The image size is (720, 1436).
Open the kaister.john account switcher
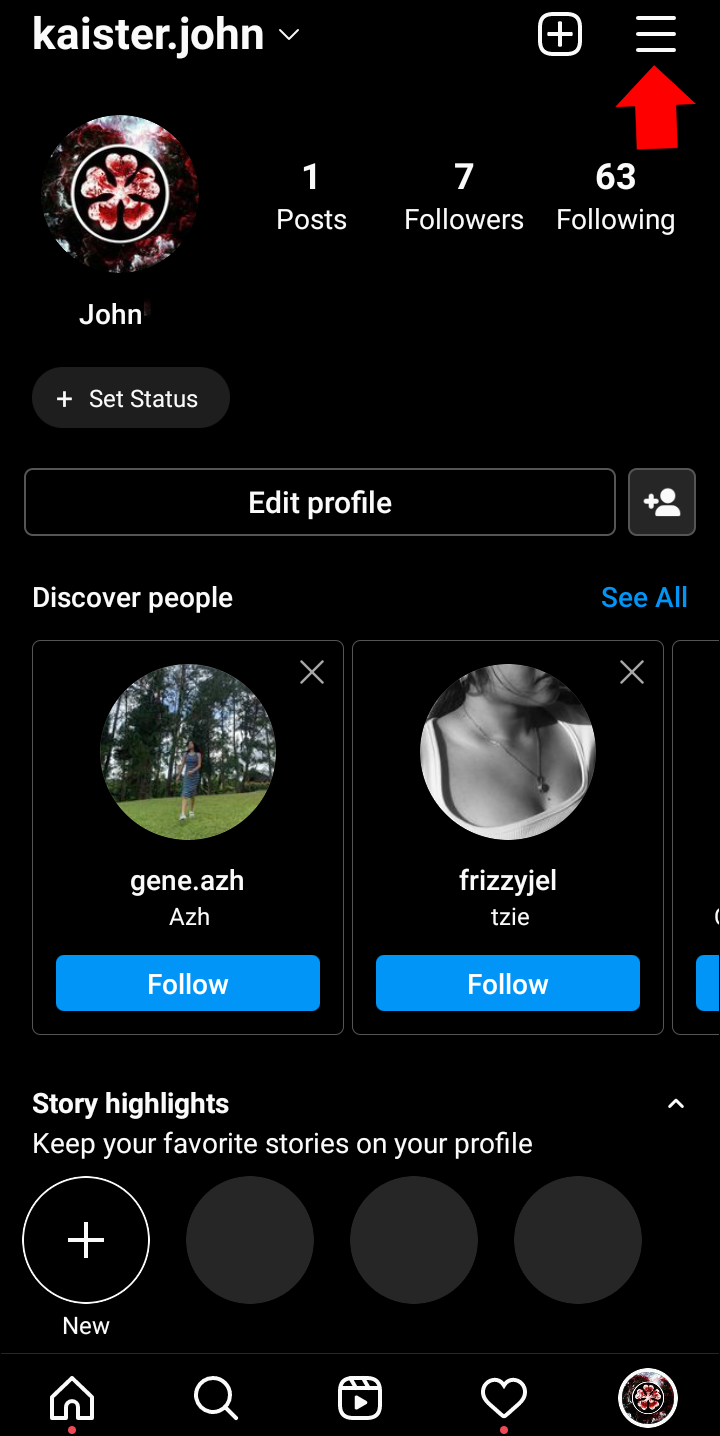[x=166, y=35]
